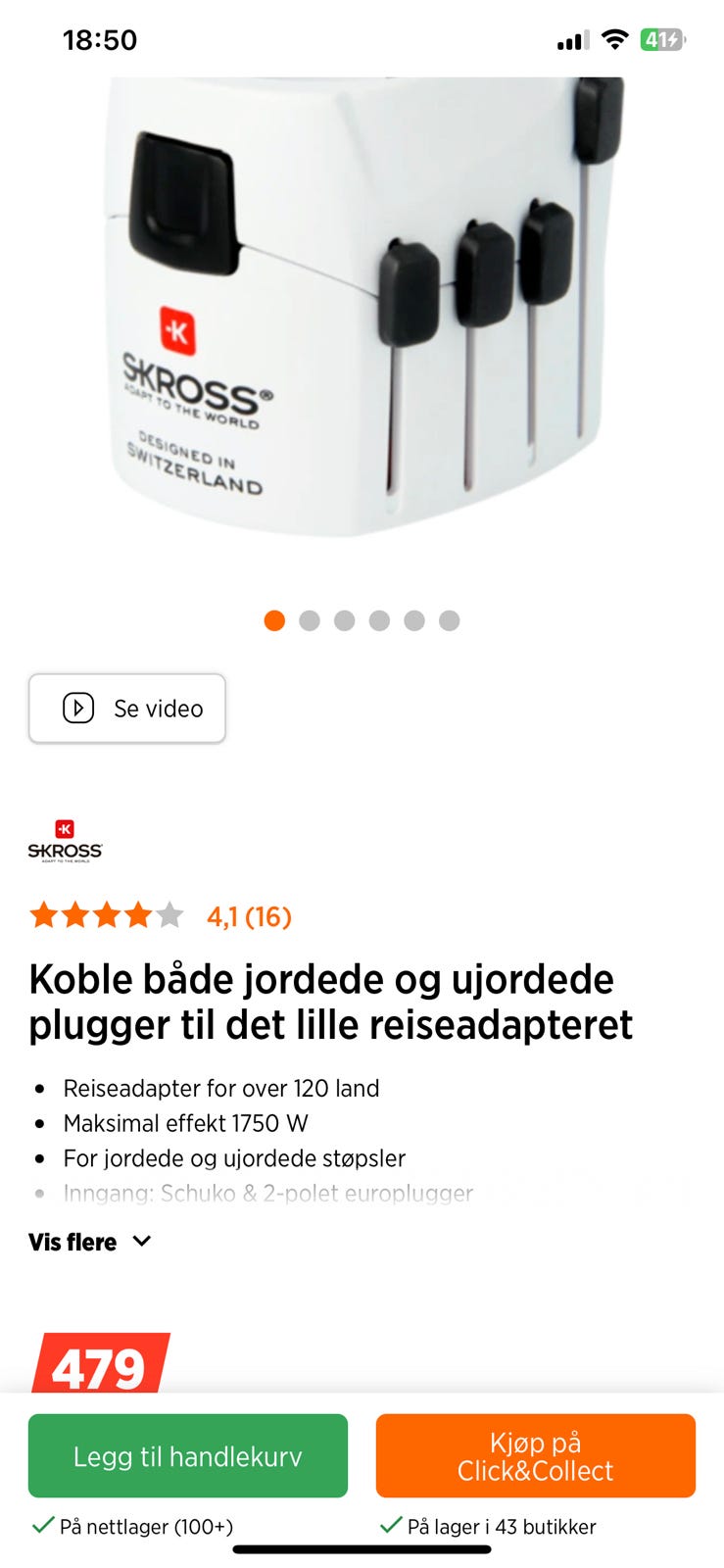The width and height of the screenshot is (724, 1568).
Task: Select the last carousel dot
Action: click(450, 620)
